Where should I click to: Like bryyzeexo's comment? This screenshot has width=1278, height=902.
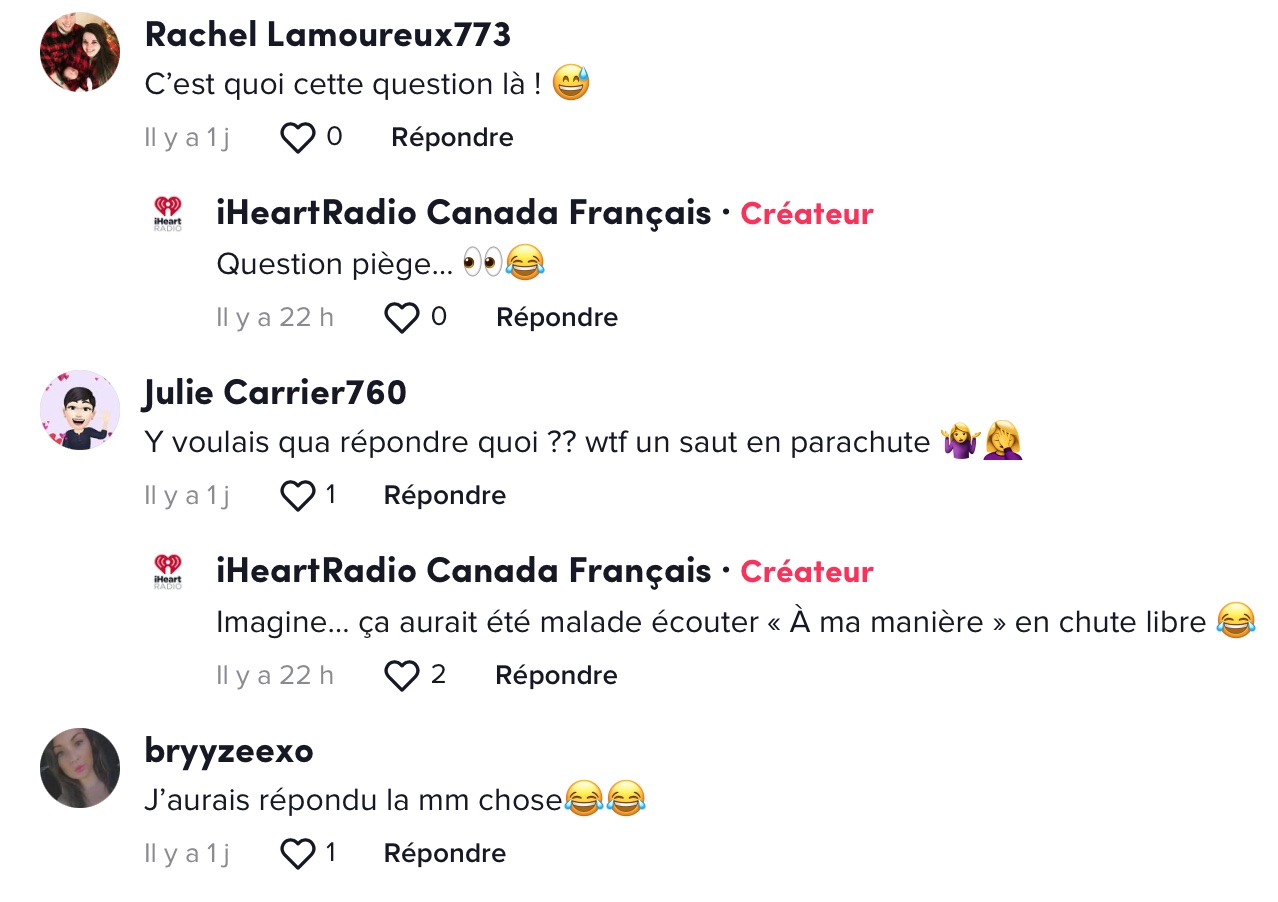coord(297,854)
